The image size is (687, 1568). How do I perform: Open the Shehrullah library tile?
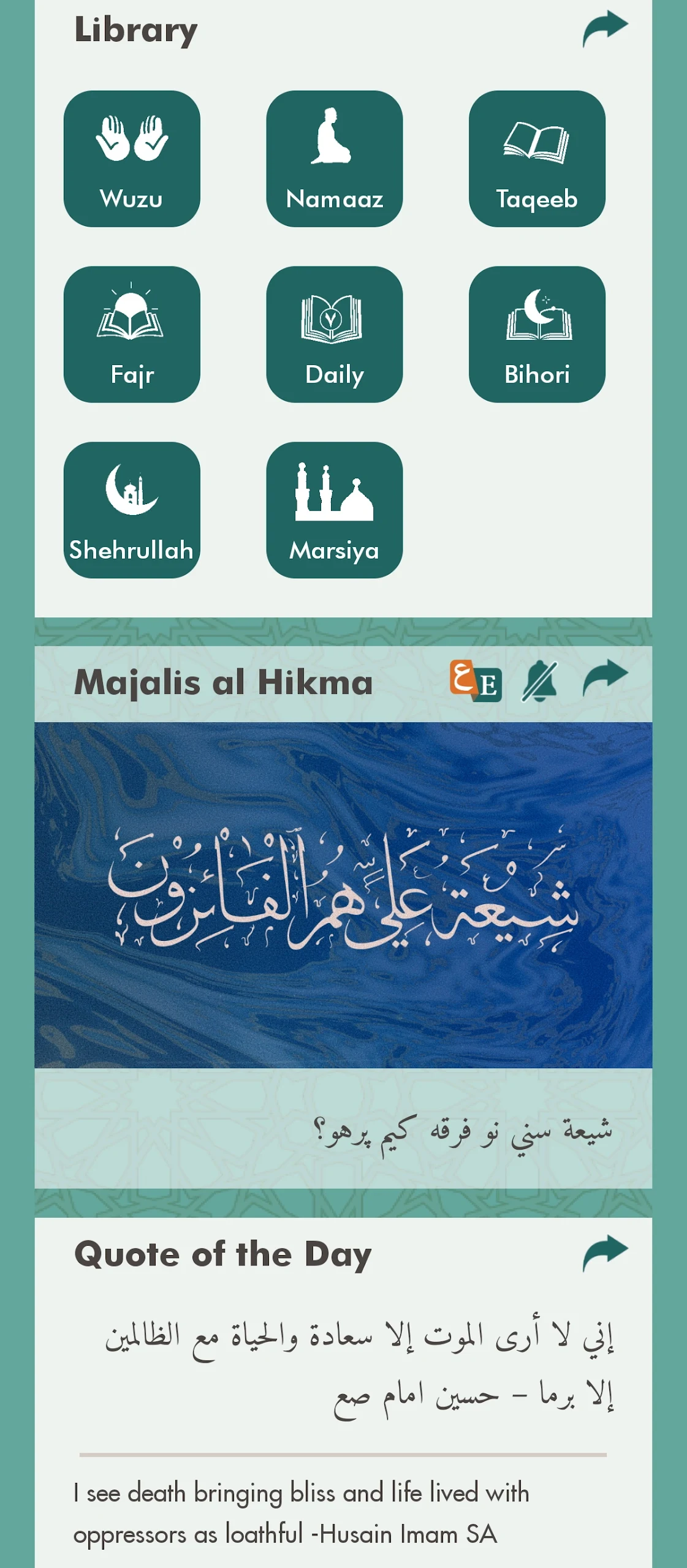132,510
